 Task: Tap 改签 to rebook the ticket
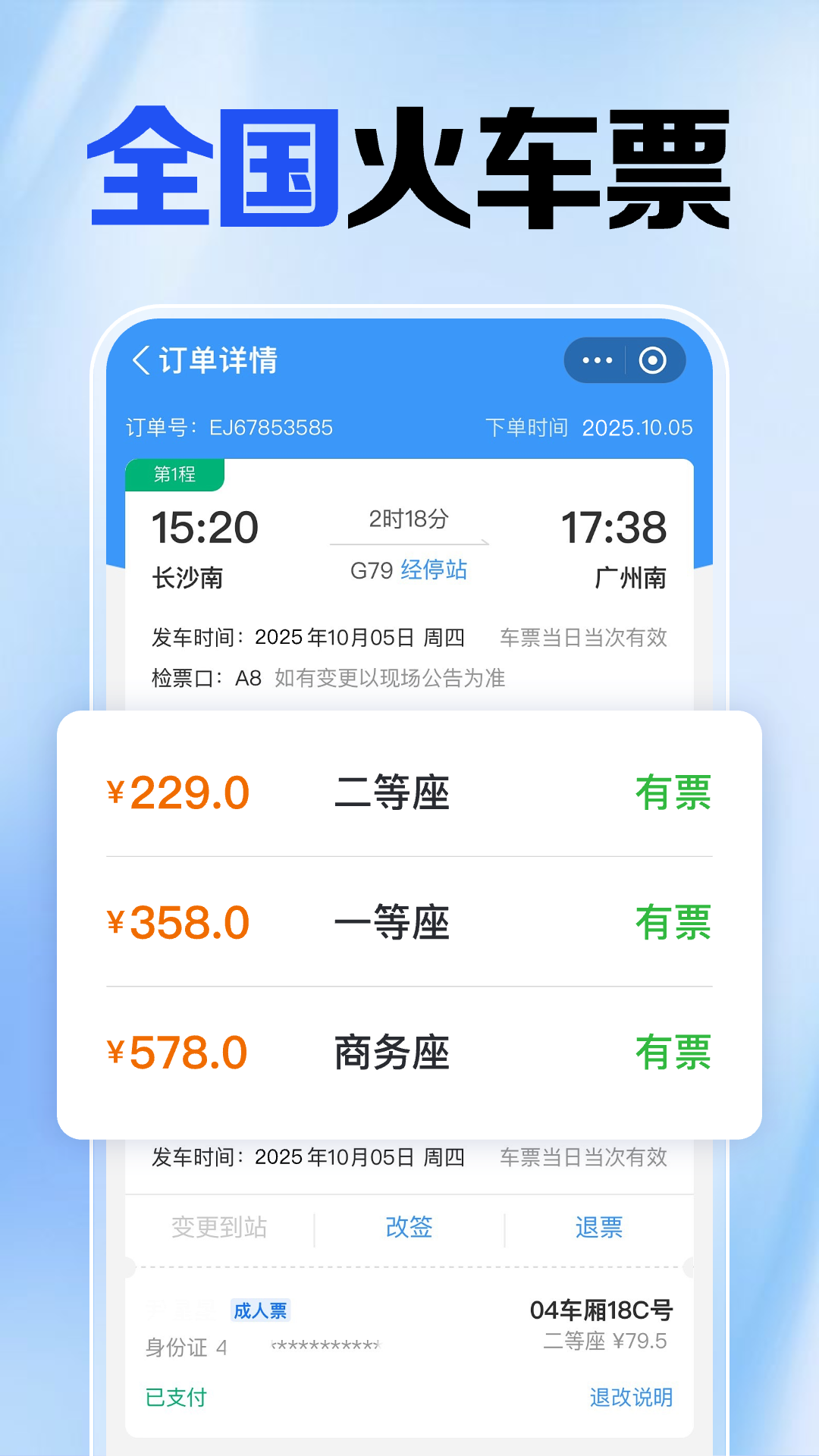pyautogui.click(x=406, y=1226)
